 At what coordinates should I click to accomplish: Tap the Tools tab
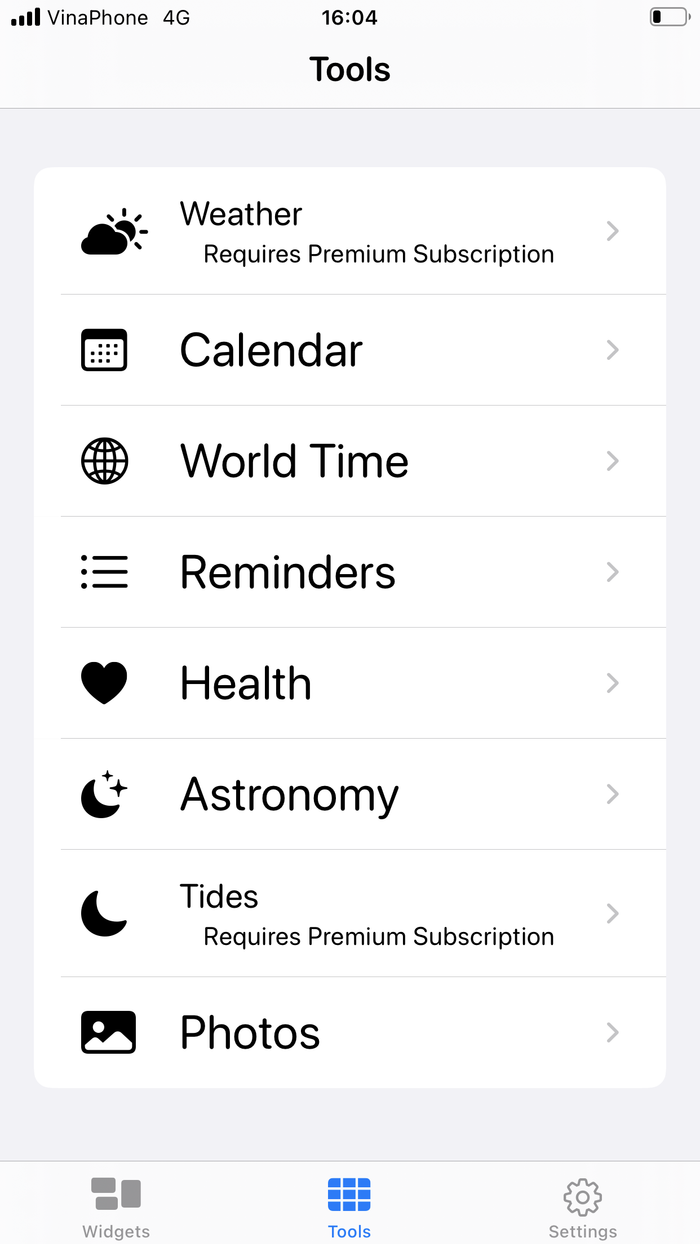tap(349, 1207)
